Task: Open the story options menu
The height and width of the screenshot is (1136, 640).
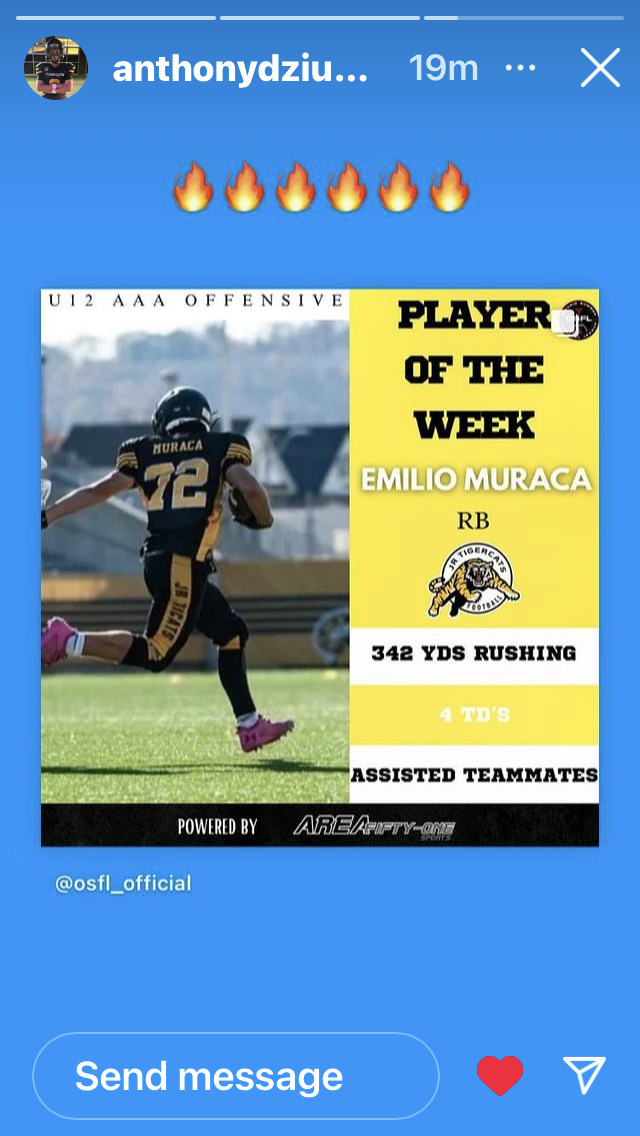Action: point(520,68)
